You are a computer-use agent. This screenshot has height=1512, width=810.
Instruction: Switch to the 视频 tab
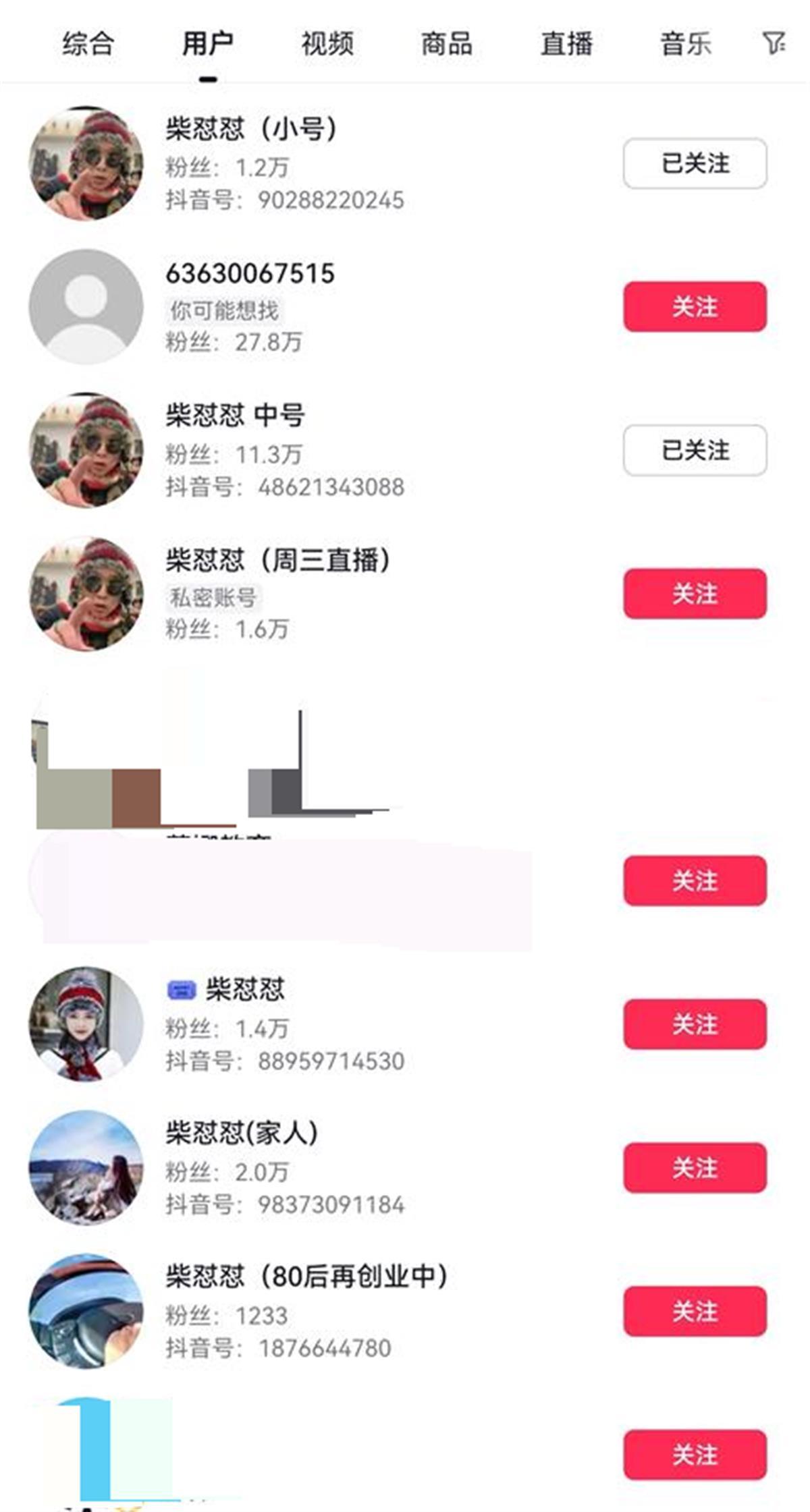pyautogui.click(x=327, y=45)
